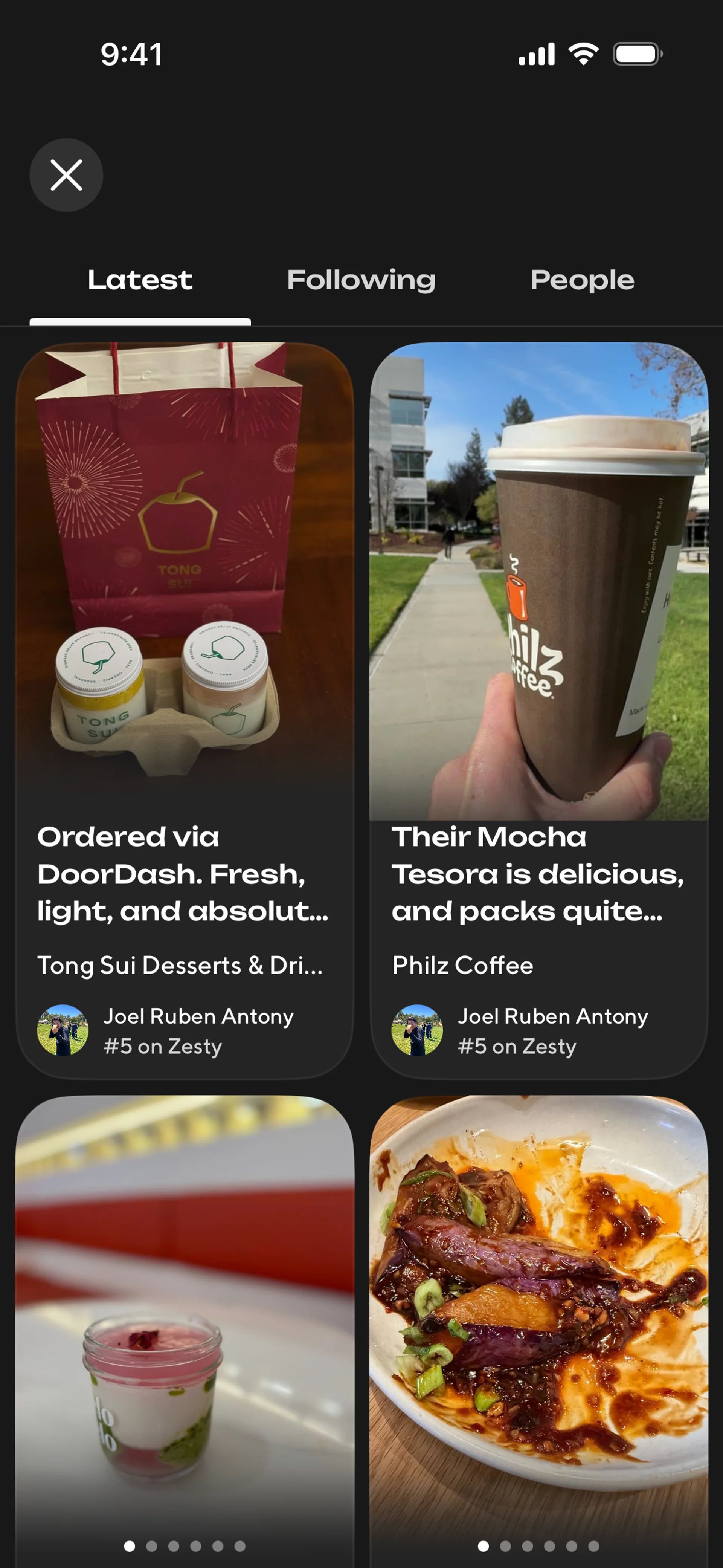Select the Latest tab
This screenshot has height=1568, width=723.
coord(140,280)
